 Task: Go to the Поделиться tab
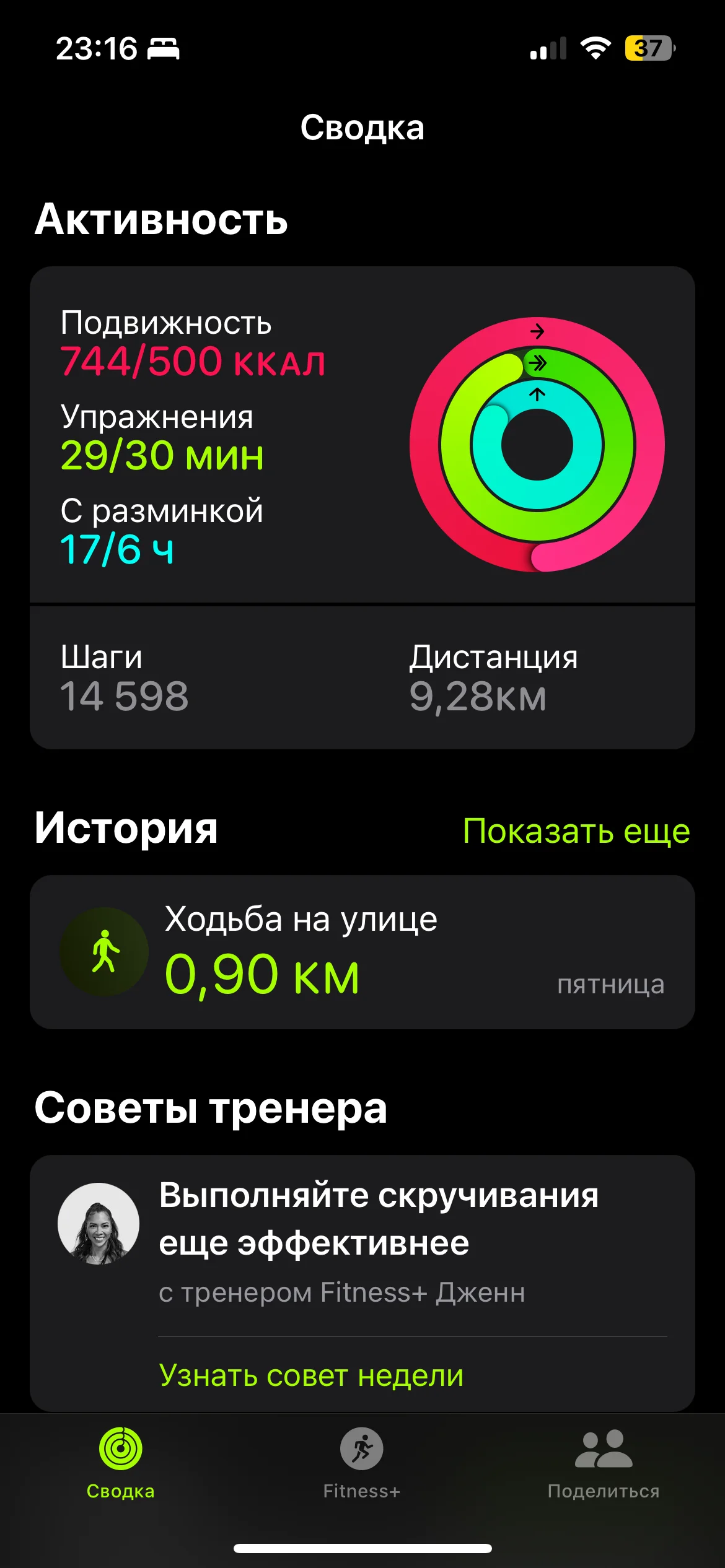tap(603, 1461)
